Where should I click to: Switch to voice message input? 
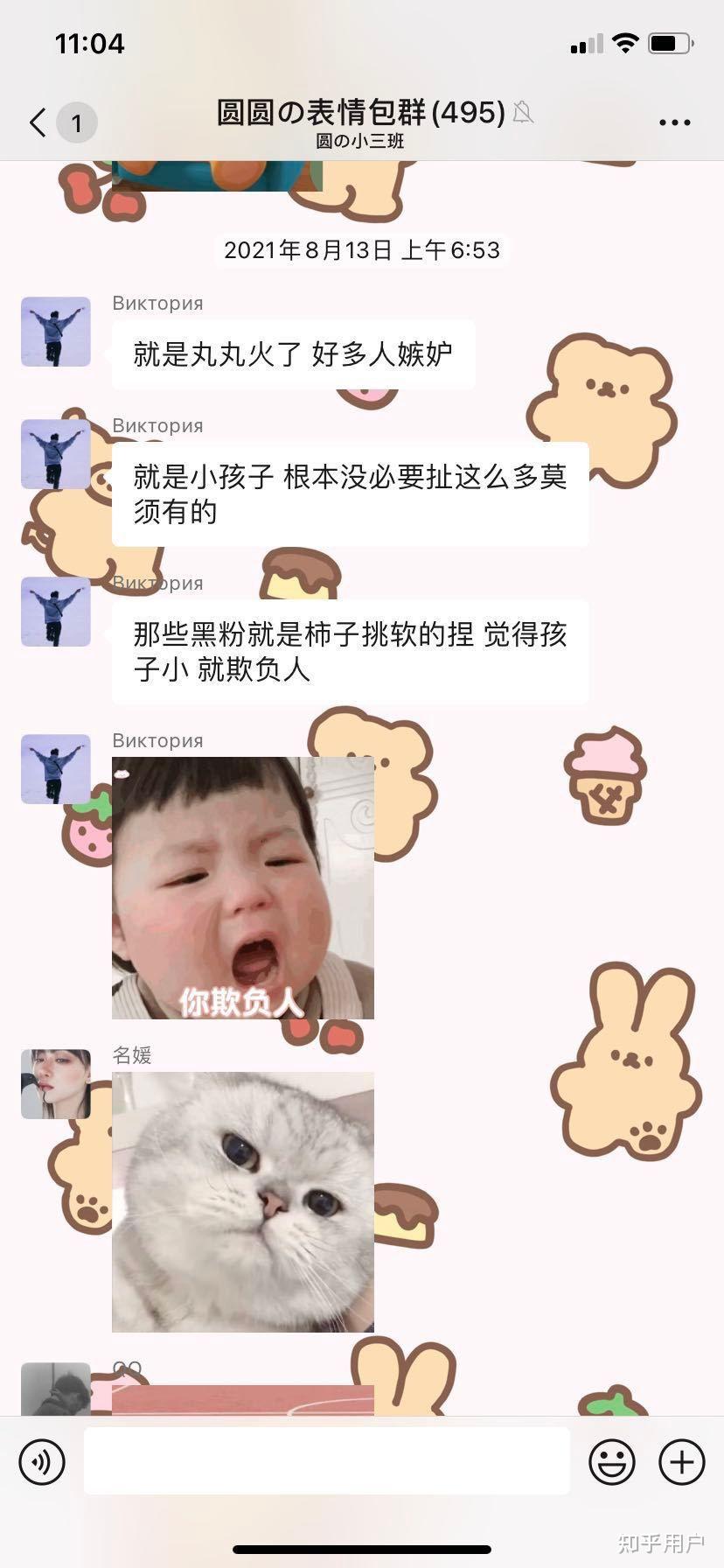(42, 1461)
